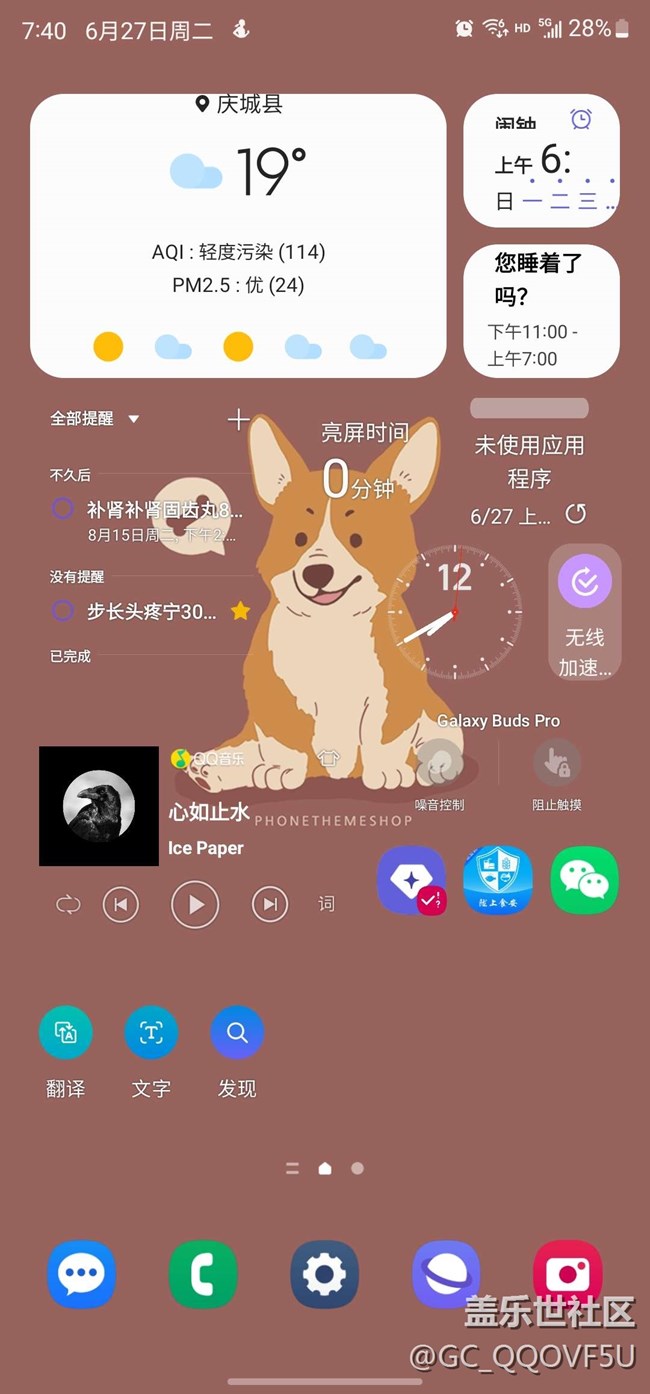Play the song 心如止水
This screenshot has width=650, height=1394.
195,905
